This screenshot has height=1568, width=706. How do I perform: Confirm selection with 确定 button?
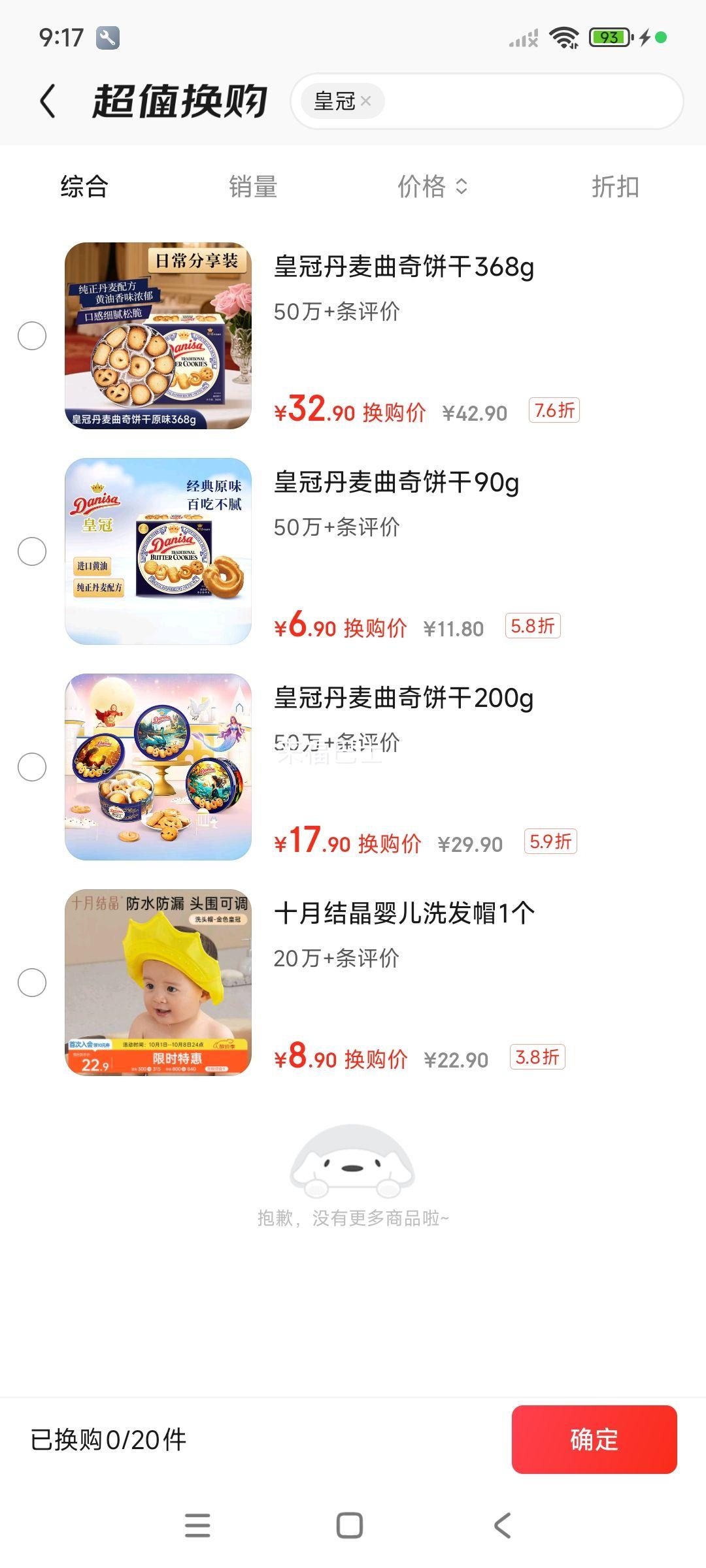pyautogui.click(x=594, y=1440)
